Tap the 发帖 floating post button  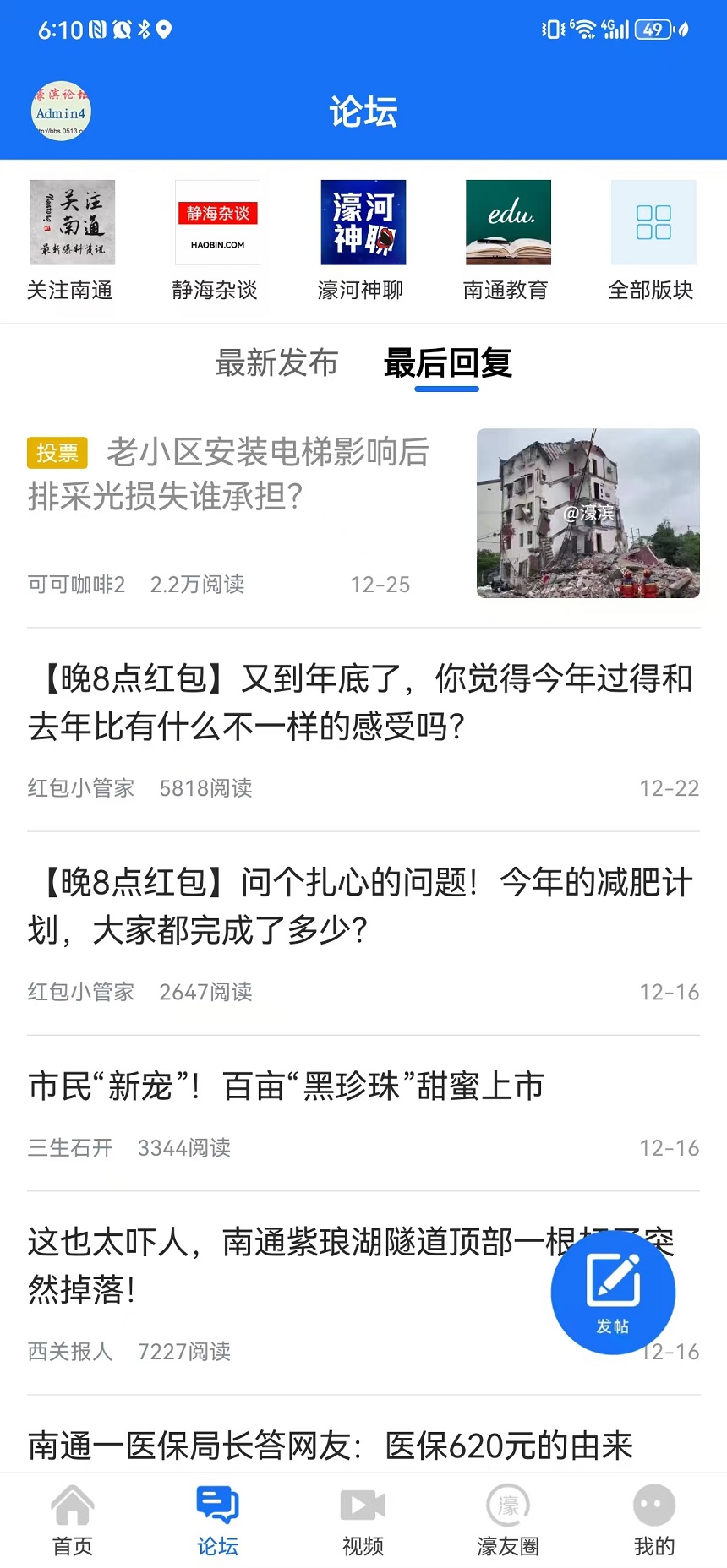613,1293
